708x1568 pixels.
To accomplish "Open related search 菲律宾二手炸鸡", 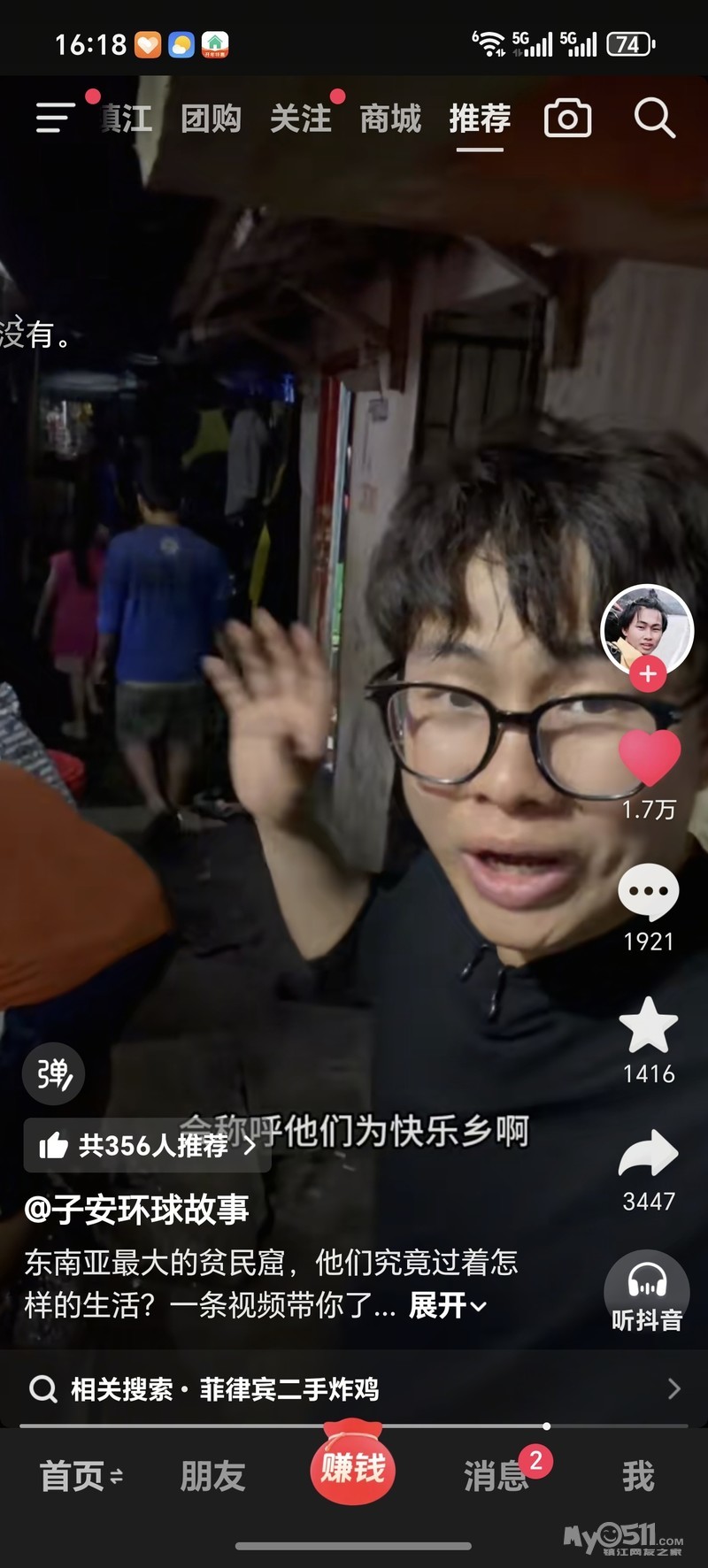I will click(x=290, y=1389).
